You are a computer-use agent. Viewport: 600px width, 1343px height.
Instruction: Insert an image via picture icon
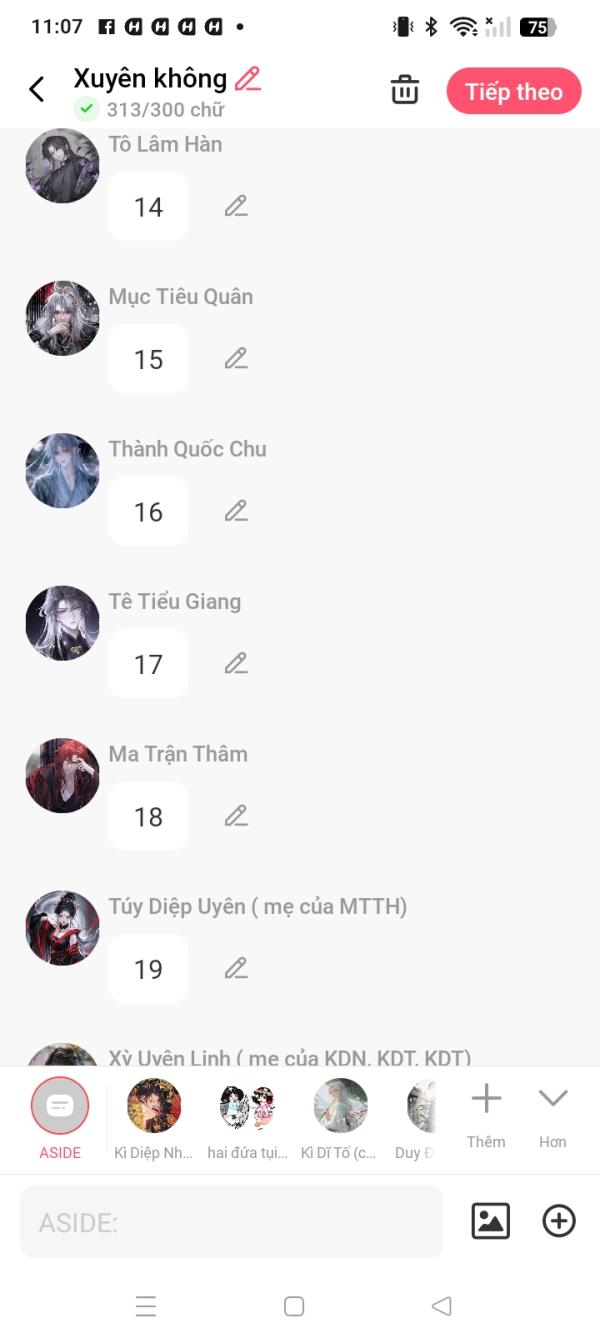(x=490, y=1221)
